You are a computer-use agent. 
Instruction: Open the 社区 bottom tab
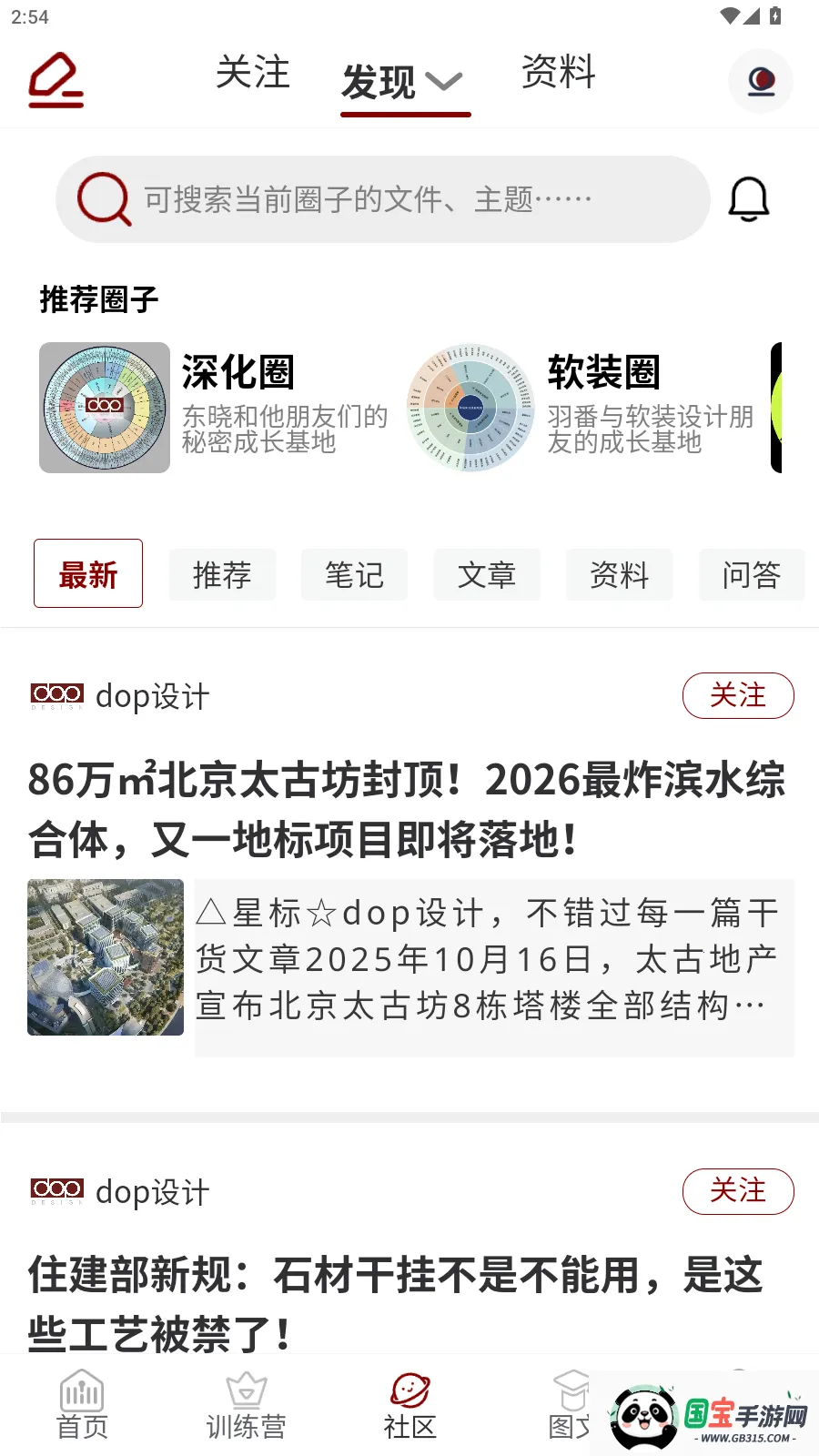point(409,1406)
